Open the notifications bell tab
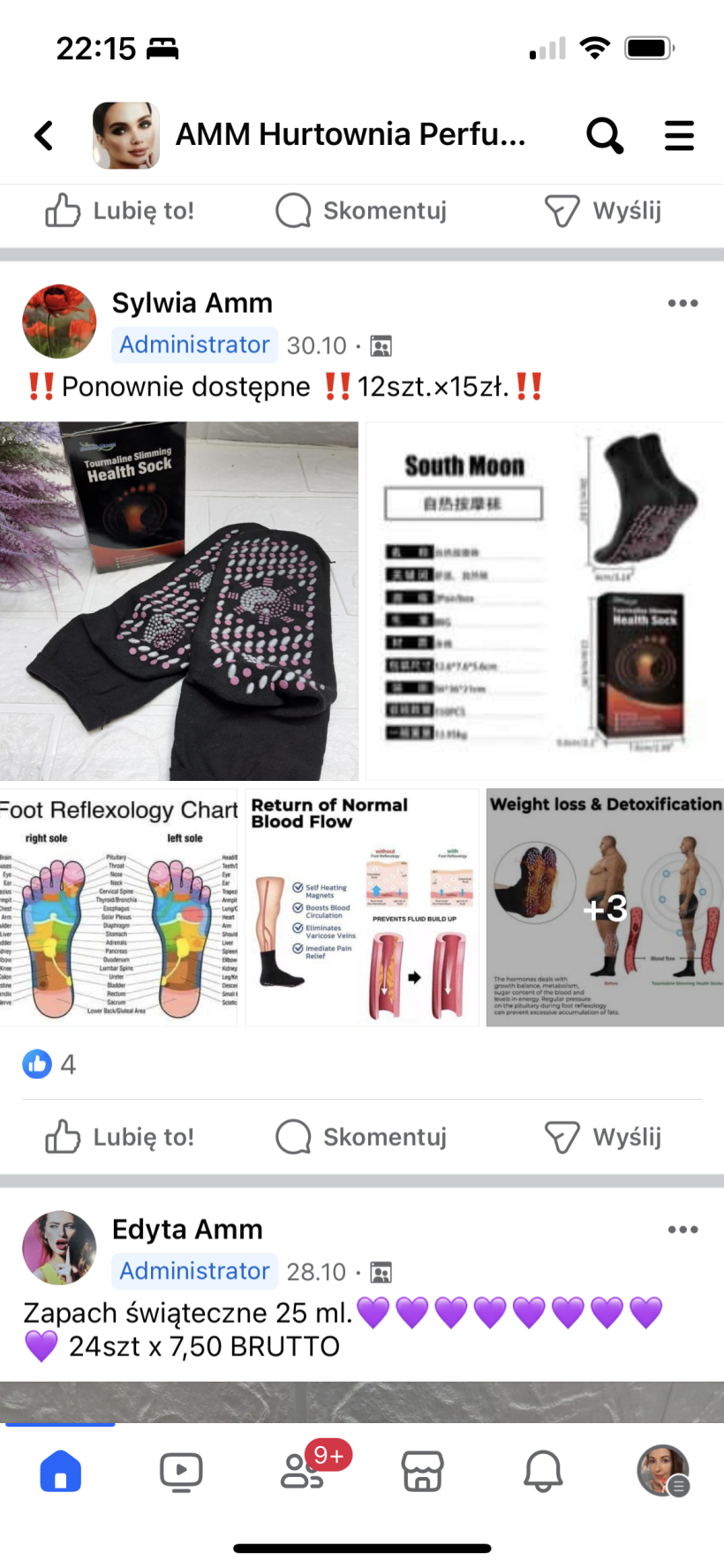 coord(543,1472)
